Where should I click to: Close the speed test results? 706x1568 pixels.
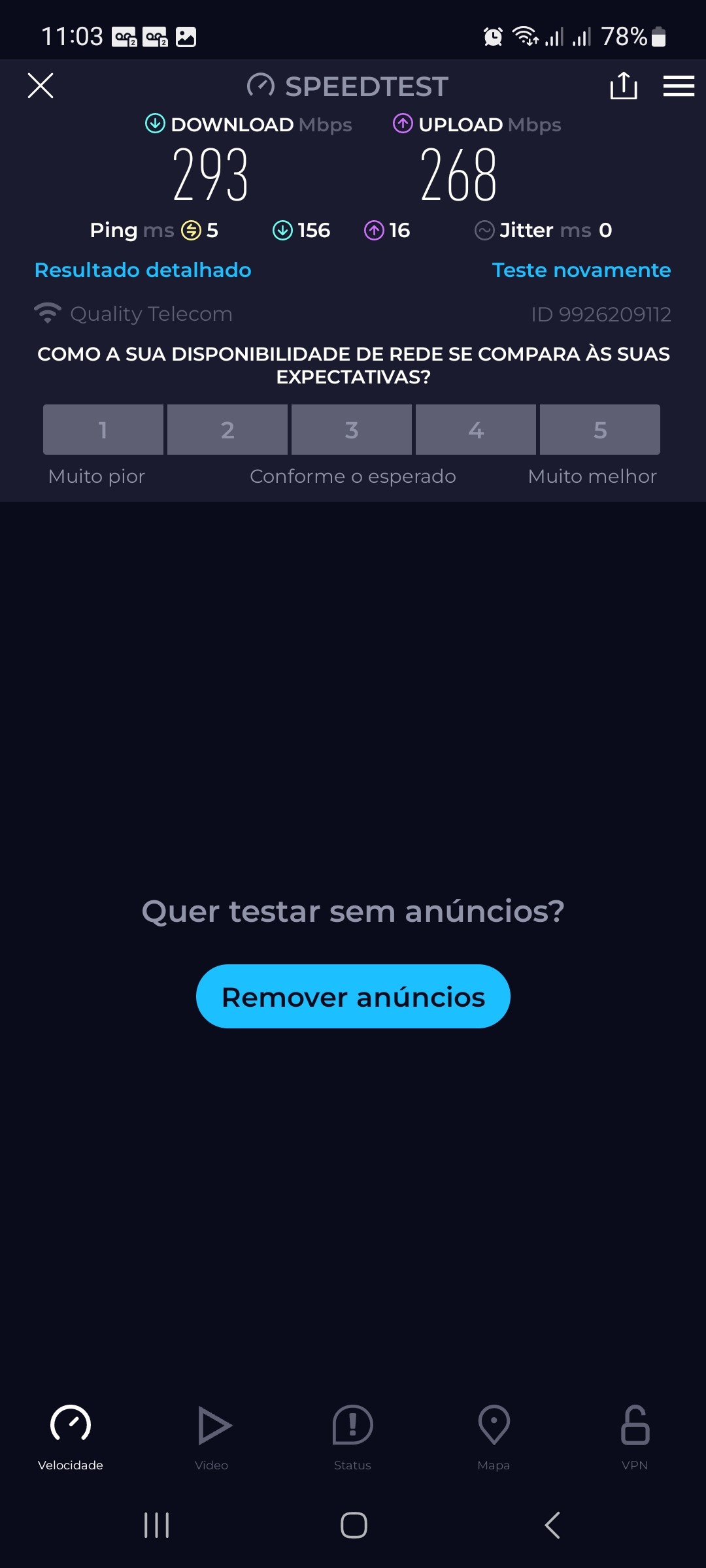[41, 86]
